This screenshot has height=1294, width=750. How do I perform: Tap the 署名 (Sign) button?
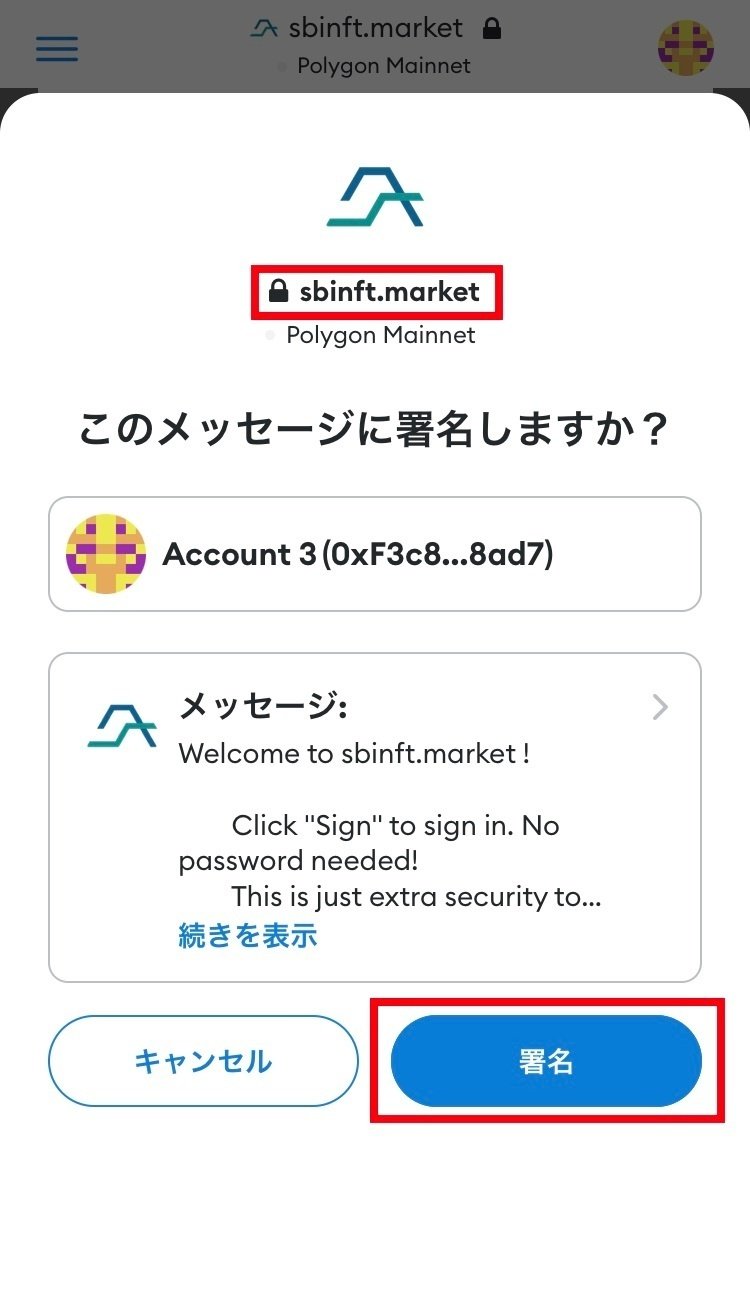pos(546,1061)
